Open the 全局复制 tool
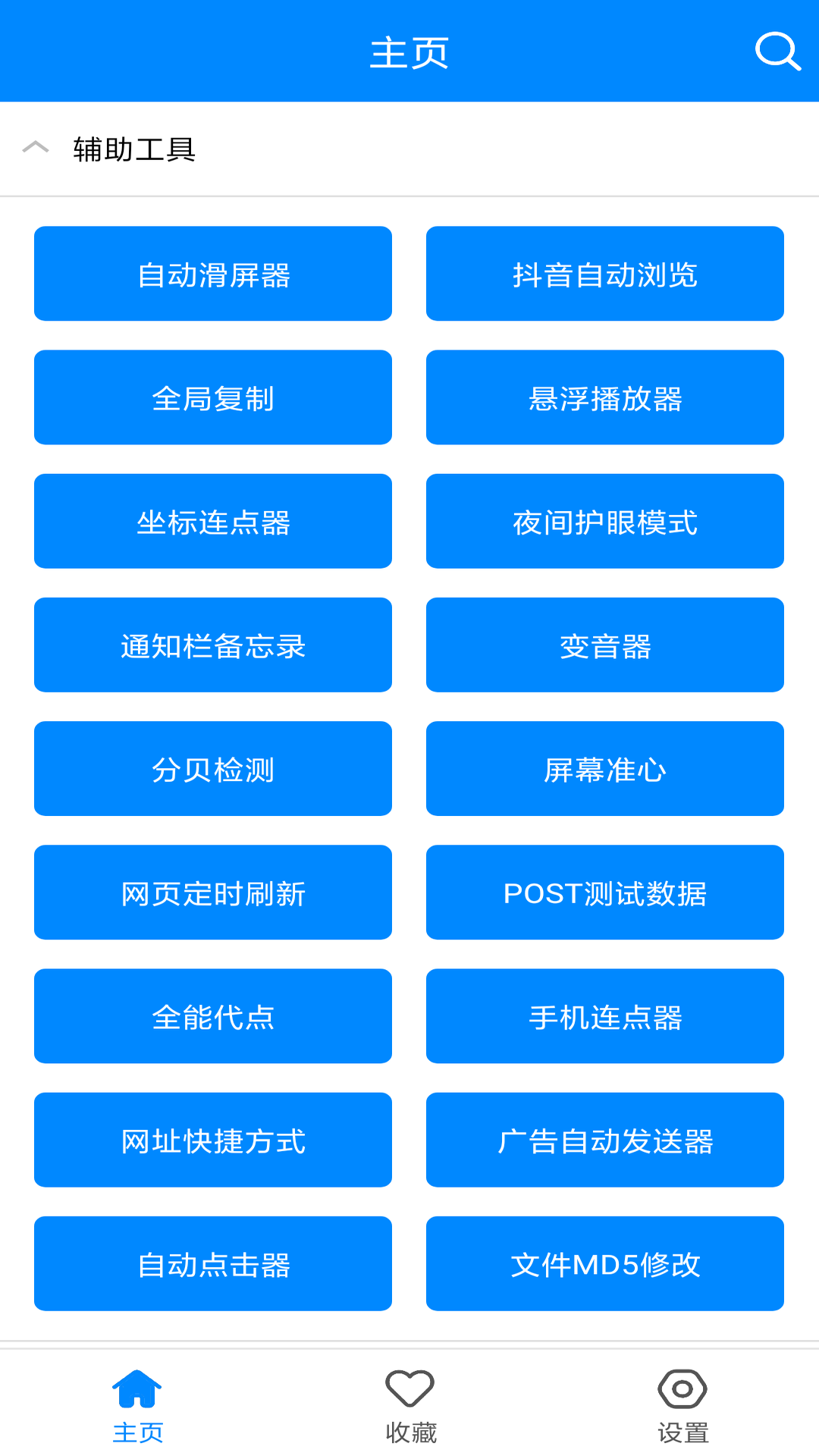 [x=213, y=397]
